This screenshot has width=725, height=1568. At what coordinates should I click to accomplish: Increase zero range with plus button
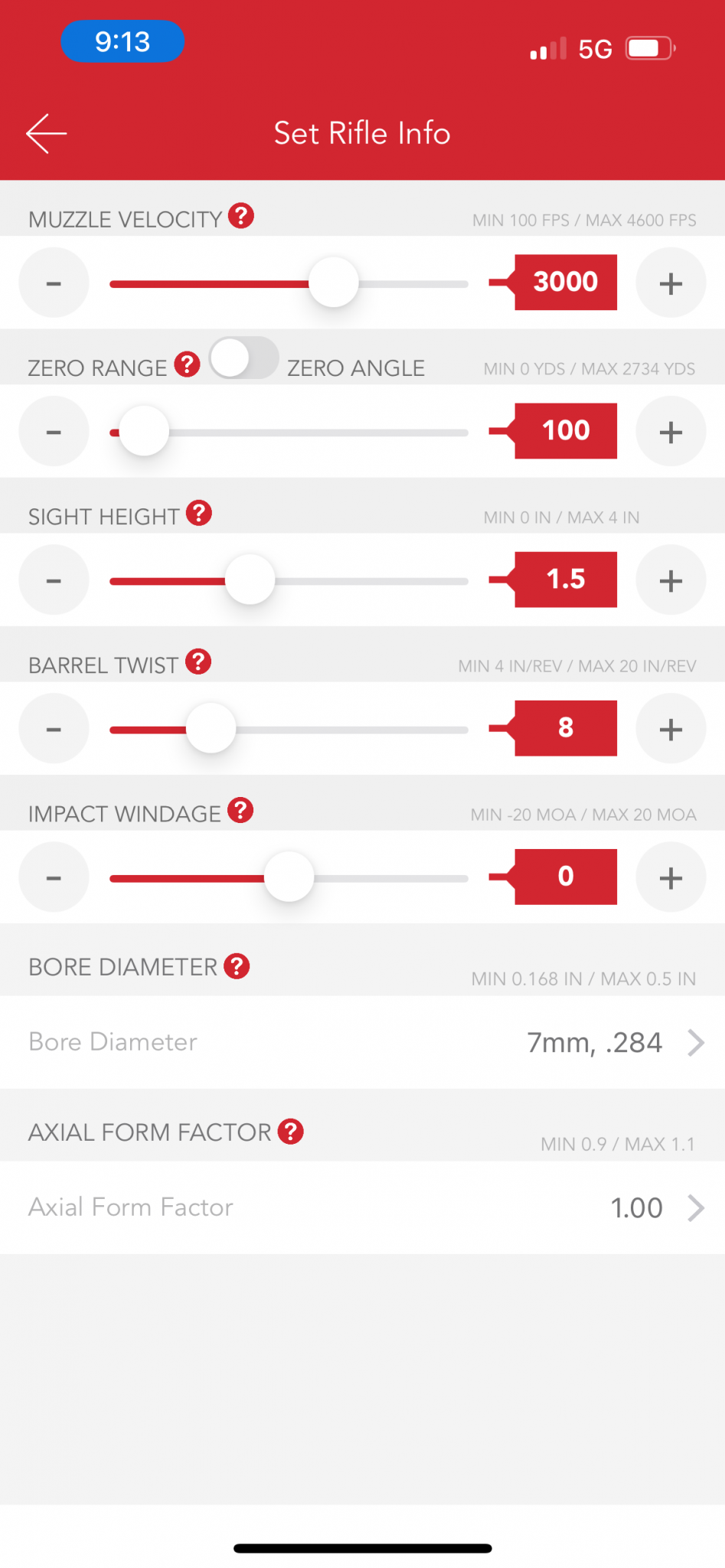tap(671, 432)
